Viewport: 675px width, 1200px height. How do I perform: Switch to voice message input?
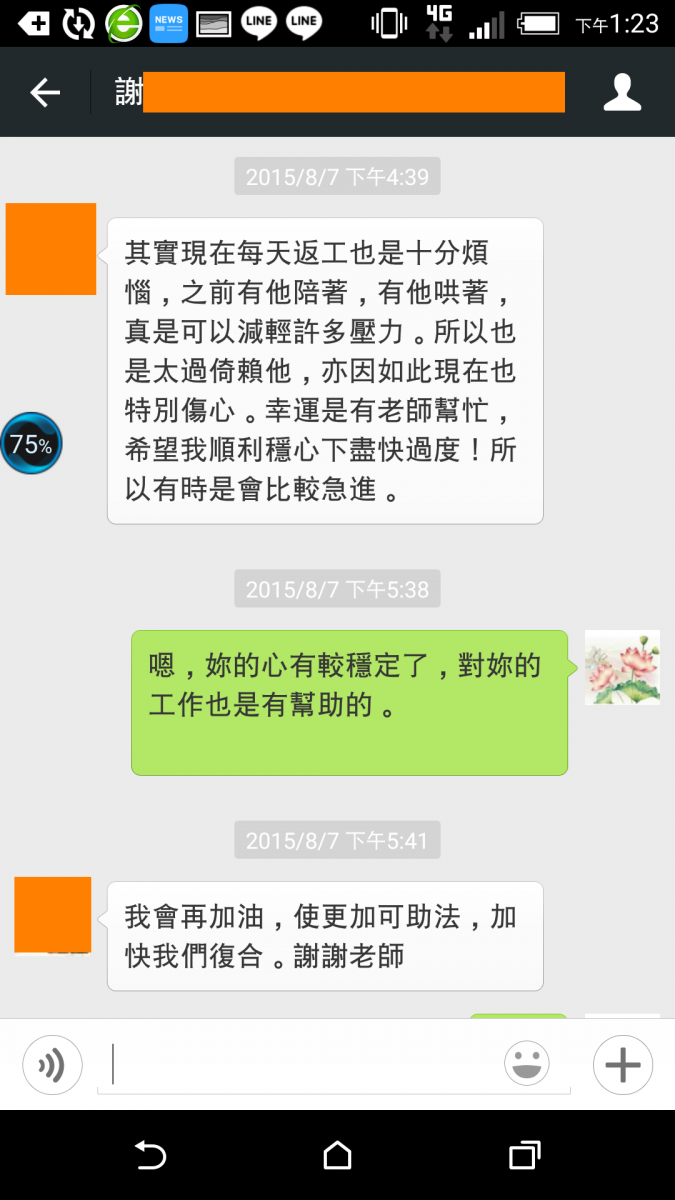(x=52, y=1065)
